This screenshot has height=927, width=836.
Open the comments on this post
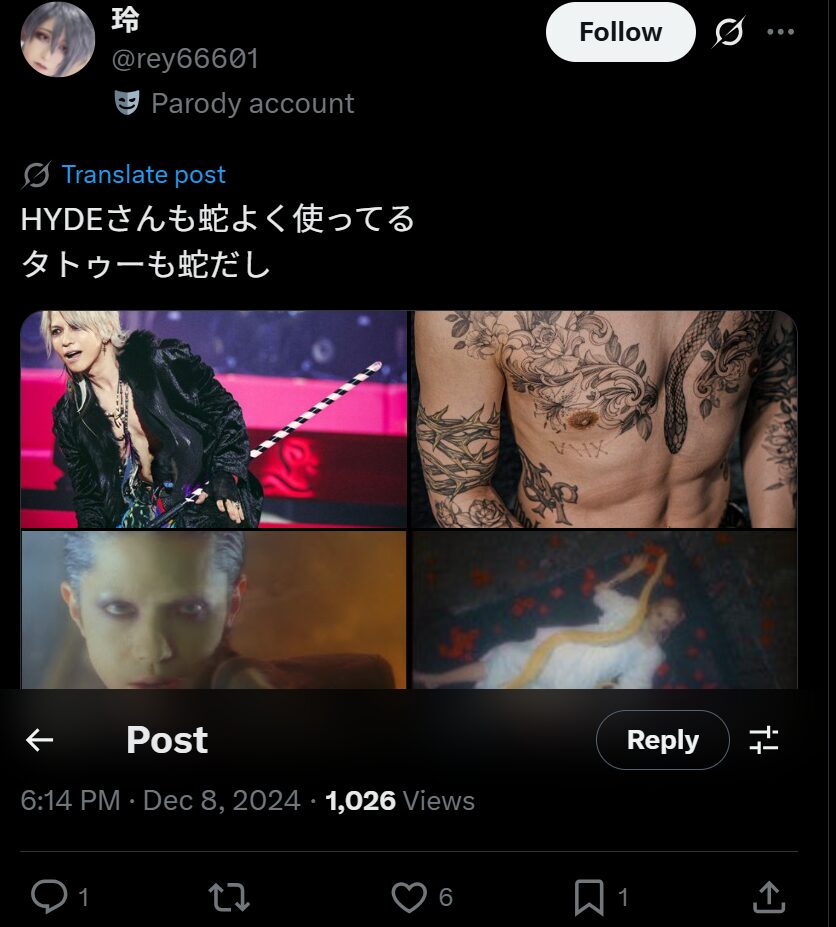pyautogui.click(x=49, y=897)
